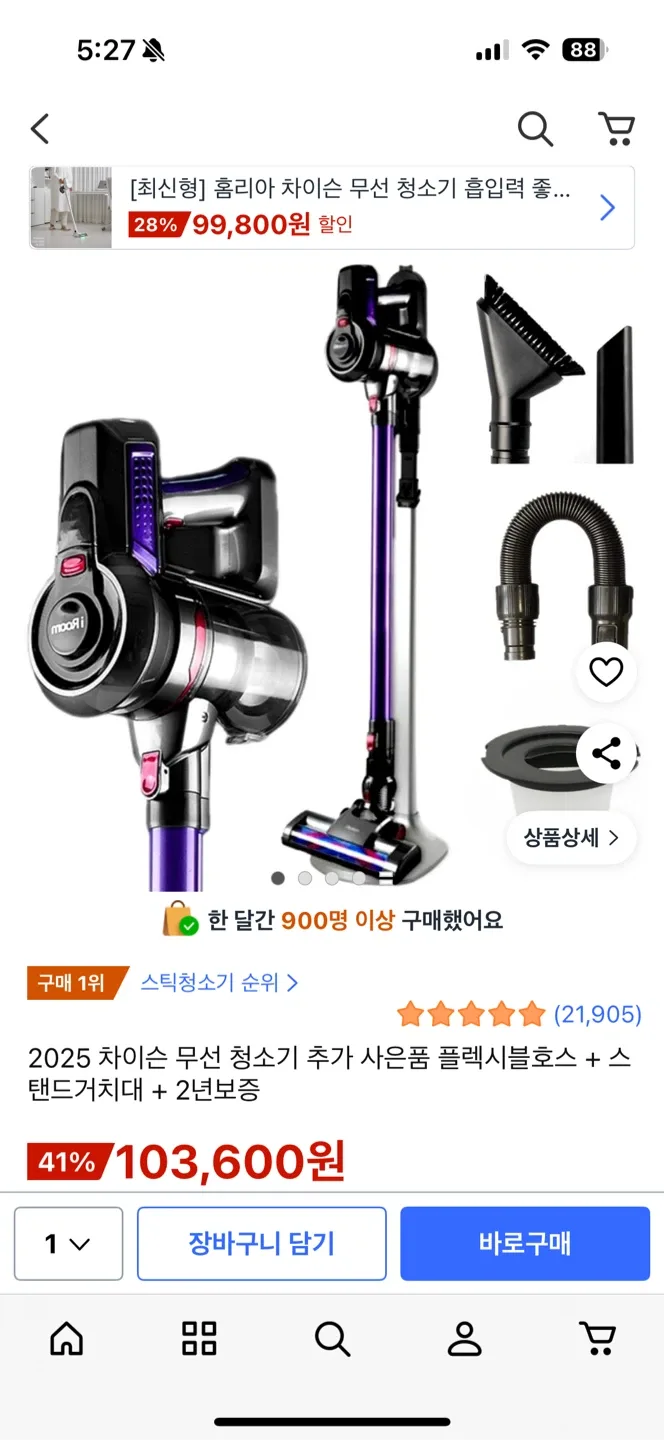
Task: Open the cart tab in bottom navigation
Action: coord(598,1338)
